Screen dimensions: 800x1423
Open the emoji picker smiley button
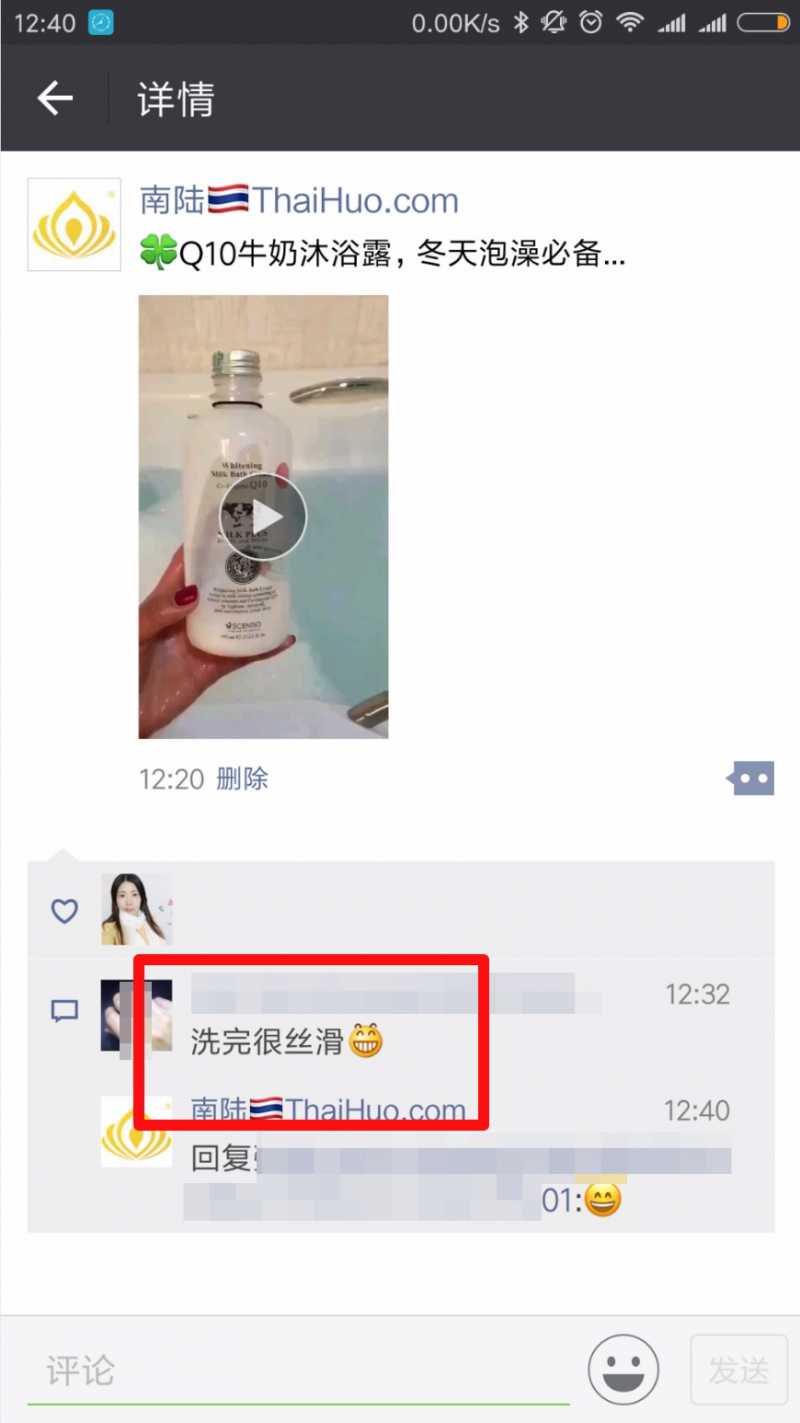[623, 1369]
